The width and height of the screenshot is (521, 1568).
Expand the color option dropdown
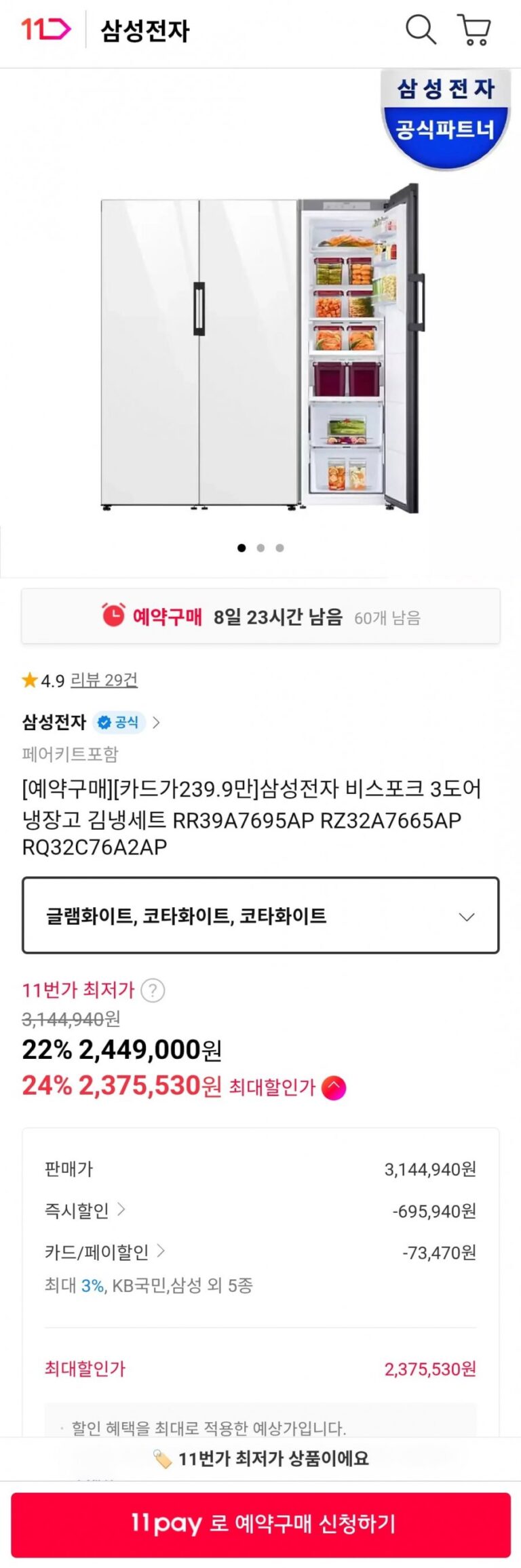tap(260, 916)
